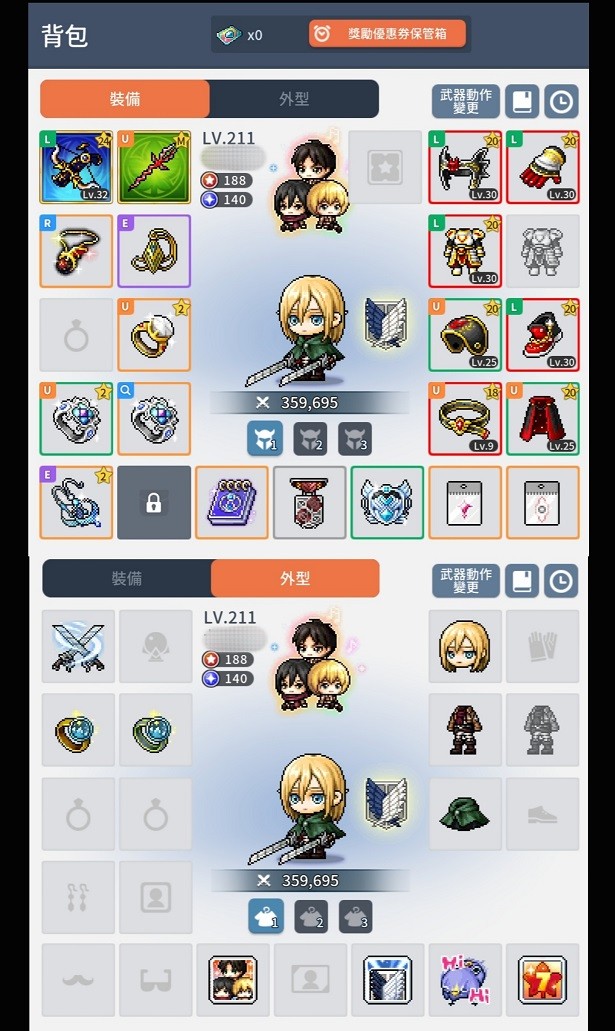Screen dimensions: 615x1031
Task: Open the purple spellbook item slot
Action: pyautogui.click(x=231, y=503)
